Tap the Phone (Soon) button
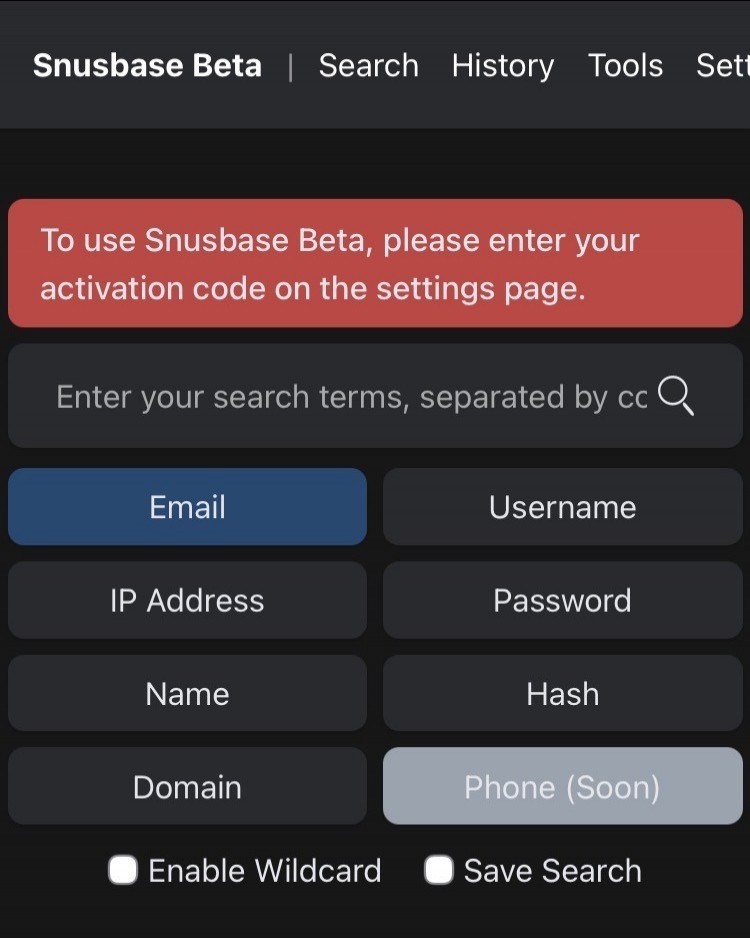Screen dimensions: 750x938 coord(562,787)
